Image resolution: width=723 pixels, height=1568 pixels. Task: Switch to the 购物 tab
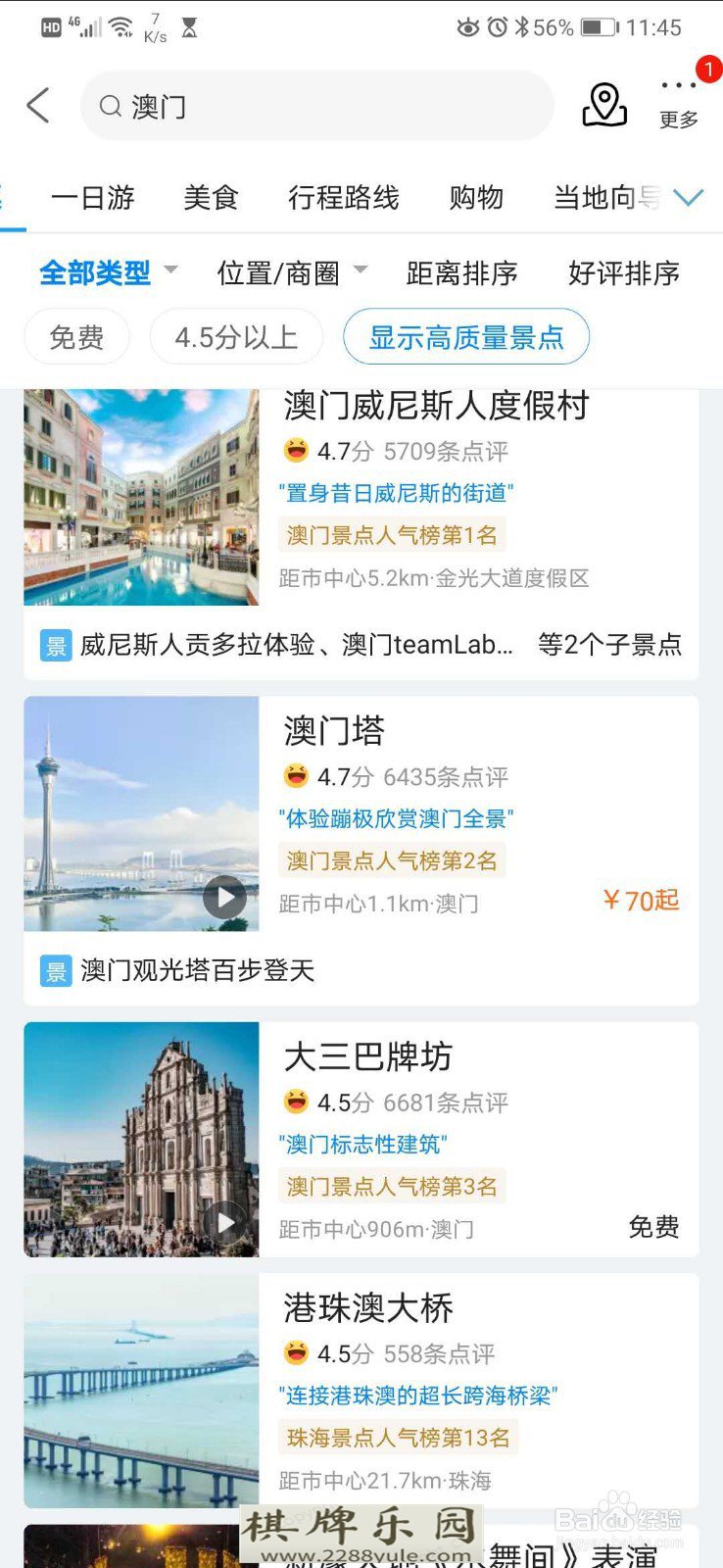[x=476, y=198]
